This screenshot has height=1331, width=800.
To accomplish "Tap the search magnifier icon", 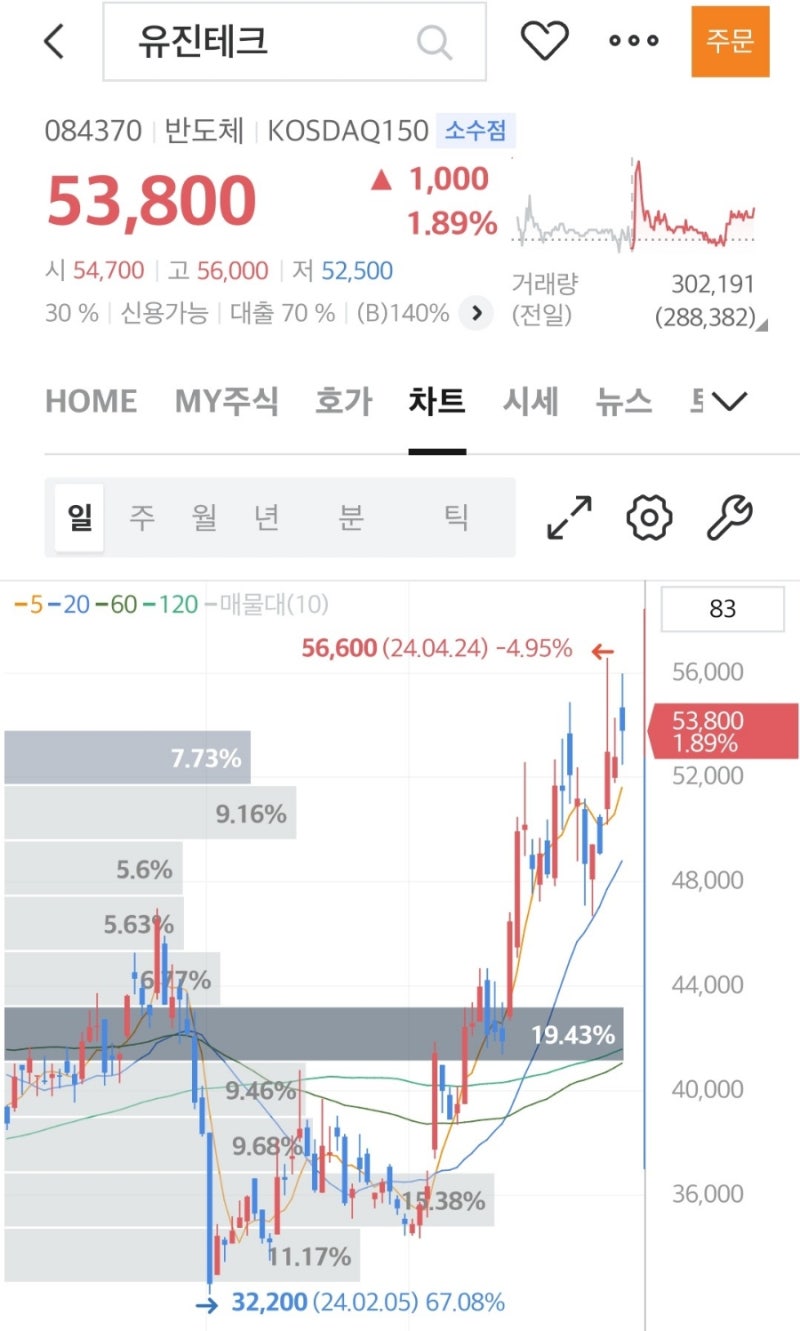I will tap(434, 42).
